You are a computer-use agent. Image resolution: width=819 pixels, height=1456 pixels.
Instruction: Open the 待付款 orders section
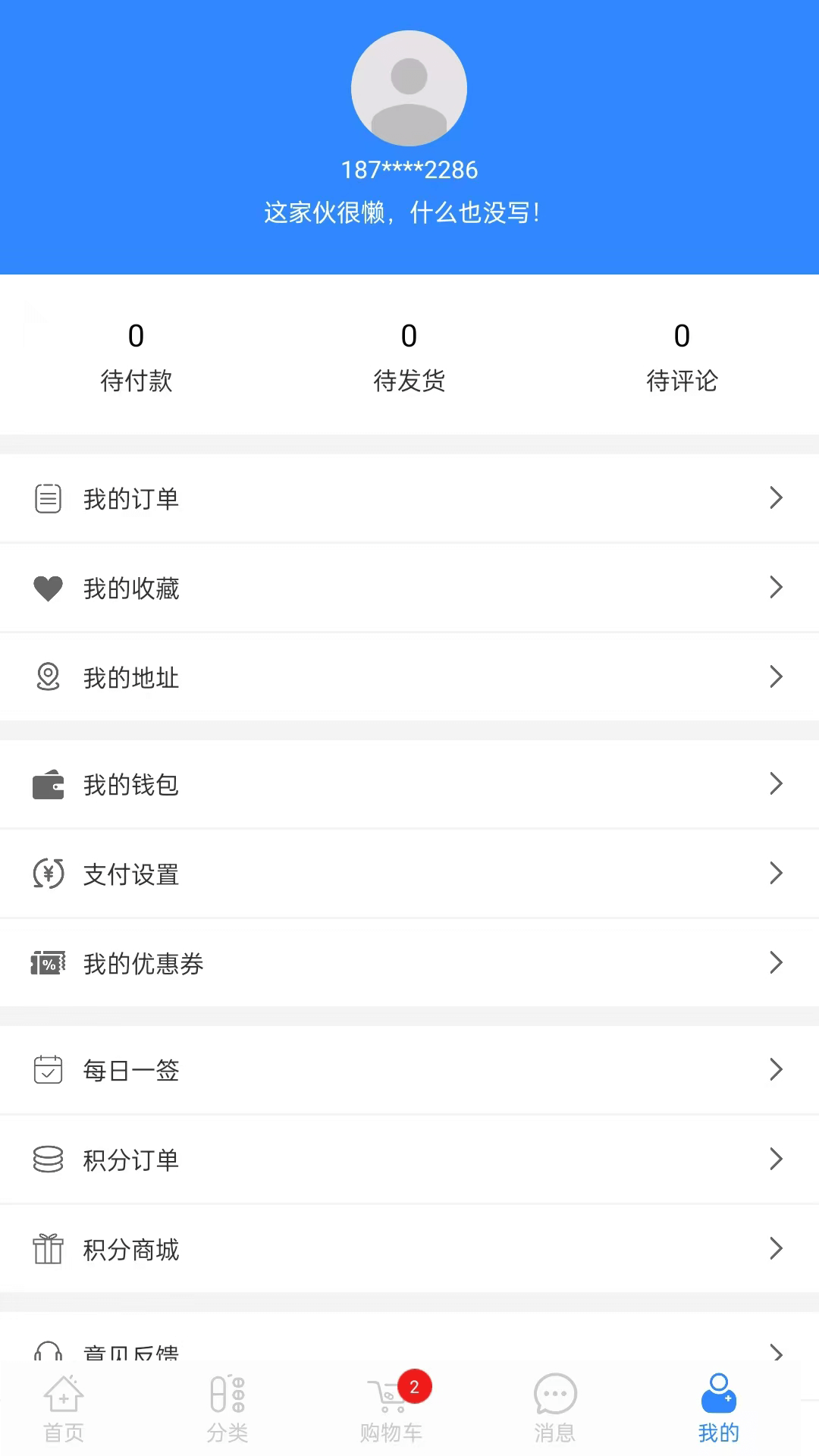tap(136, 356)
